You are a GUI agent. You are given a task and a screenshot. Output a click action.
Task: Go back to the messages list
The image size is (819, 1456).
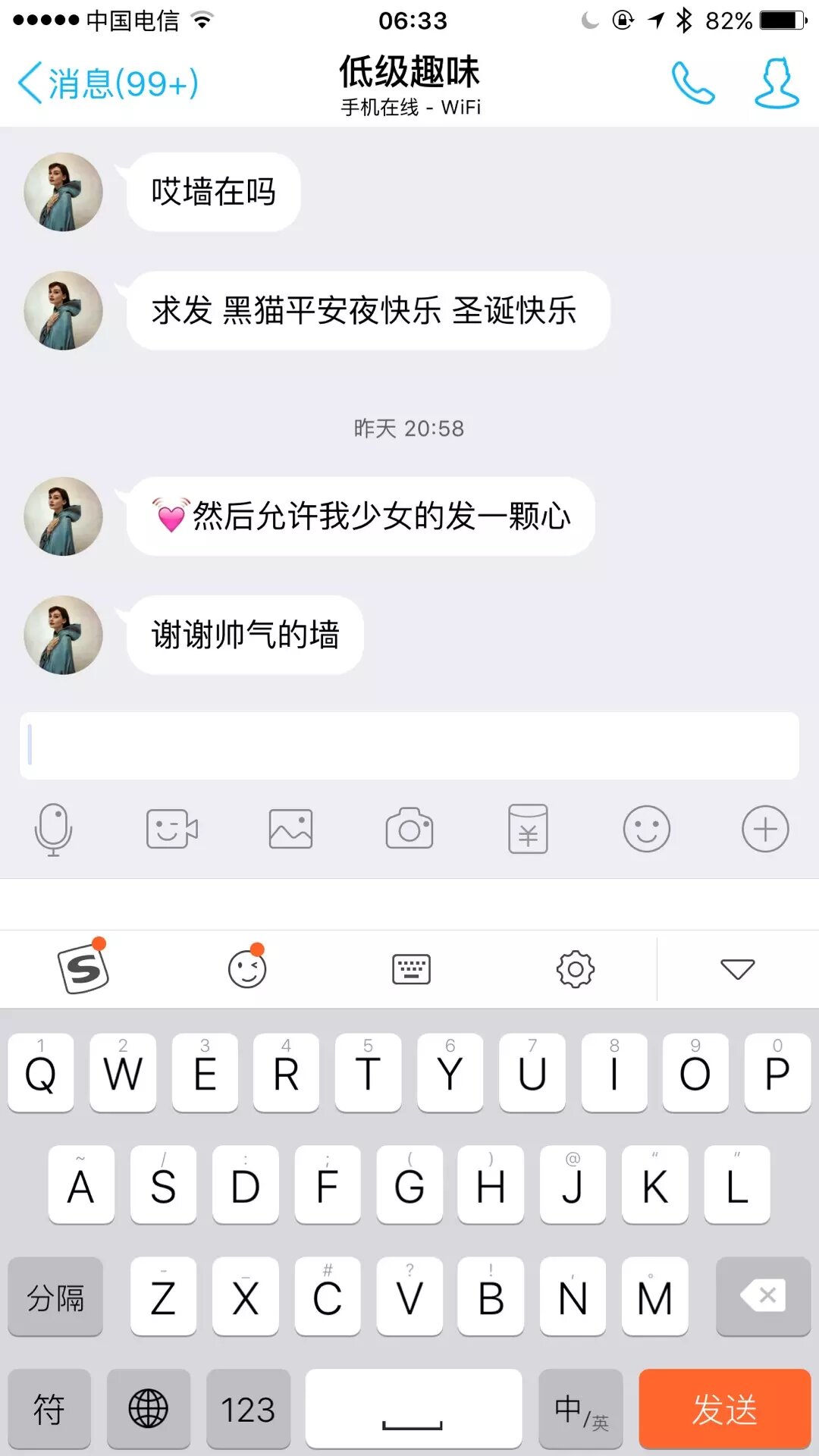[x=108, y=83]
